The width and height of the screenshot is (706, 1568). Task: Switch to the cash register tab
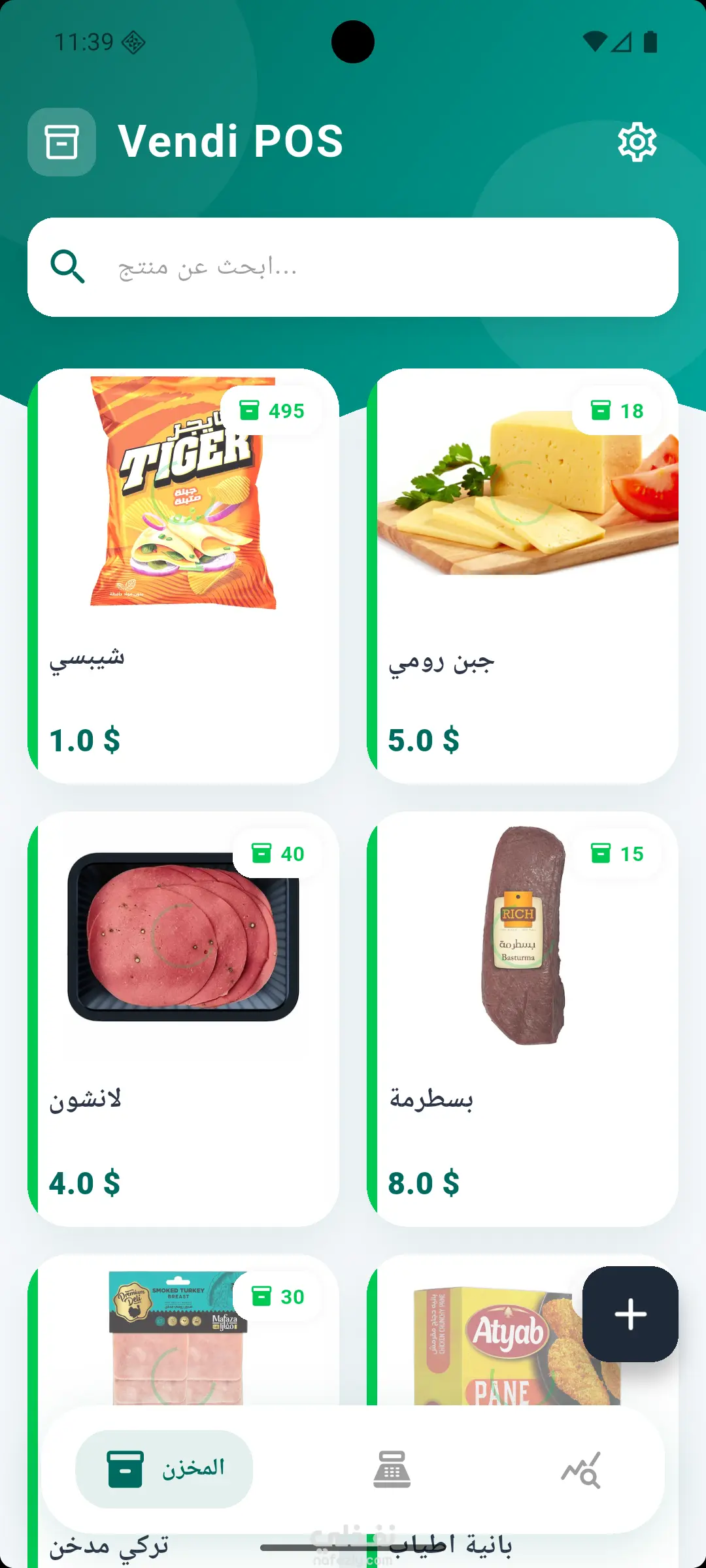[392, 1469]
